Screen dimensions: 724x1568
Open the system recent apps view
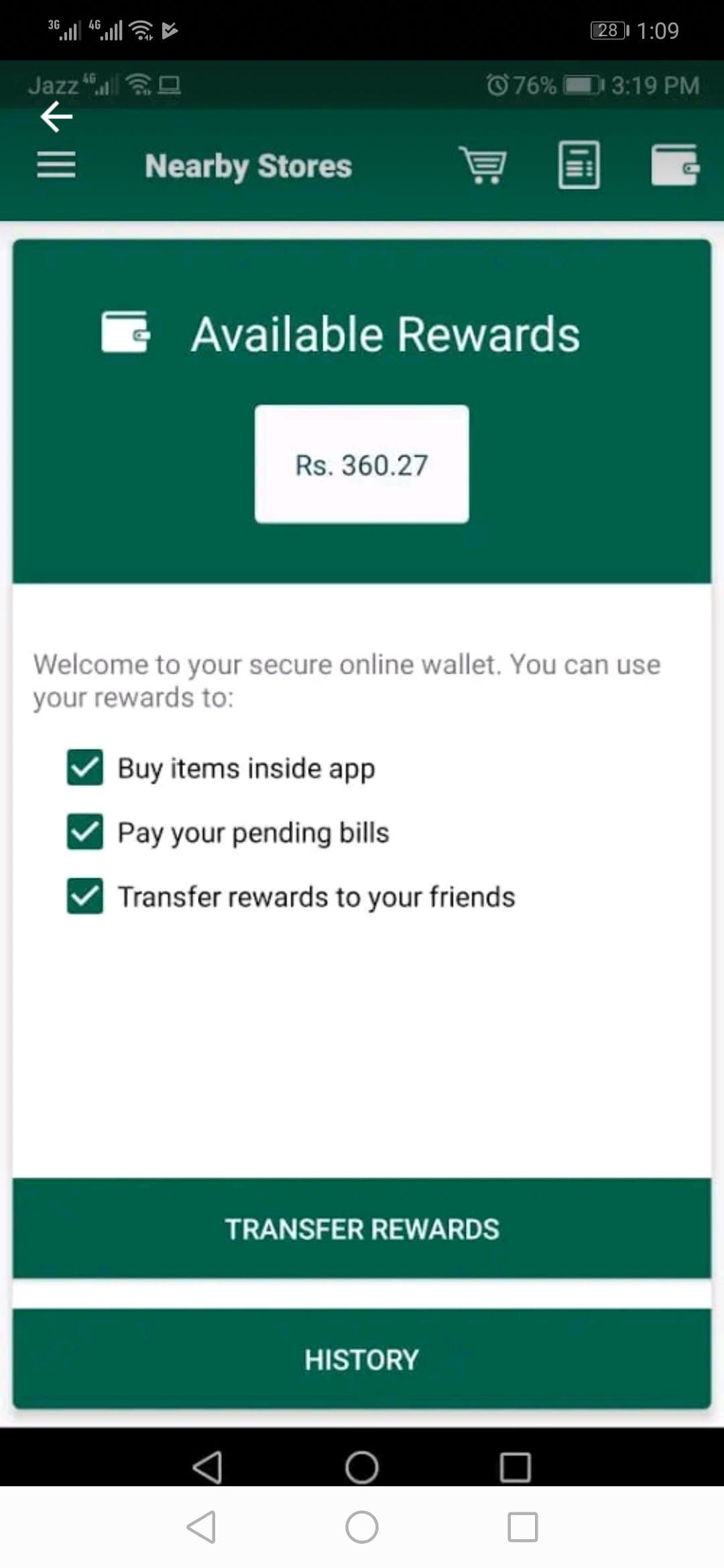pyautogui.click(x=523, y=1527)
